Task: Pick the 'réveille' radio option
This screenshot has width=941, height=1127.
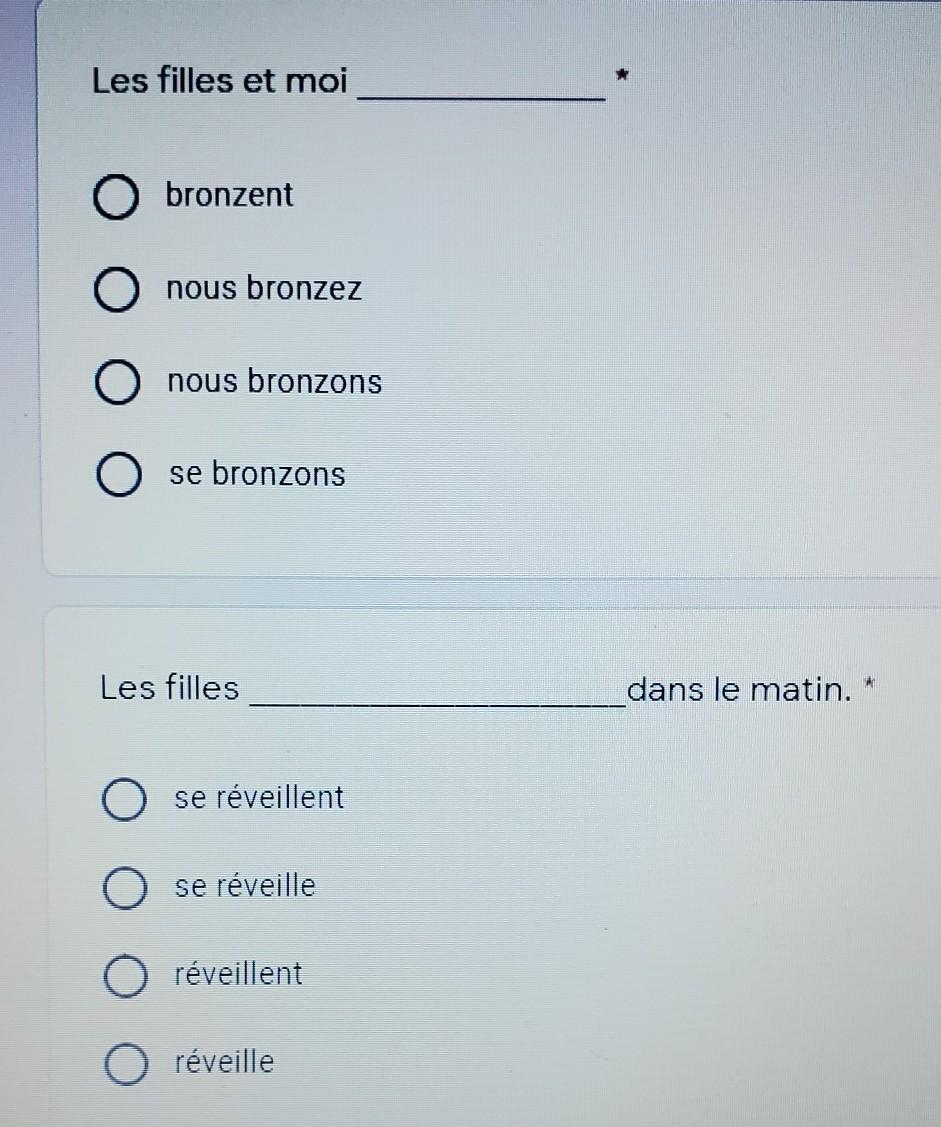Action: 127,1064
